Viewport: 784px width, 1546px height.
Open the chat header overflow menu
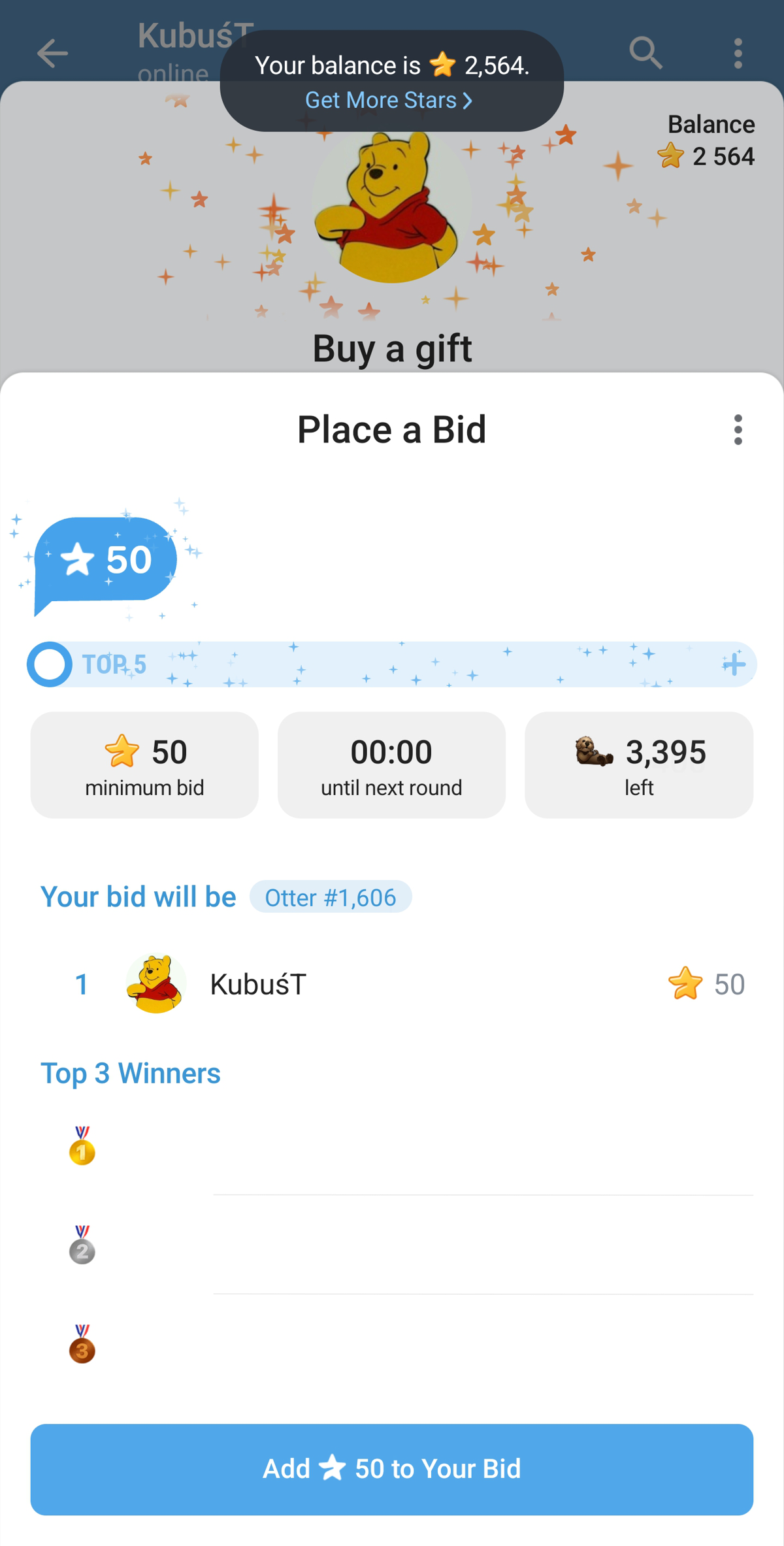738,54
